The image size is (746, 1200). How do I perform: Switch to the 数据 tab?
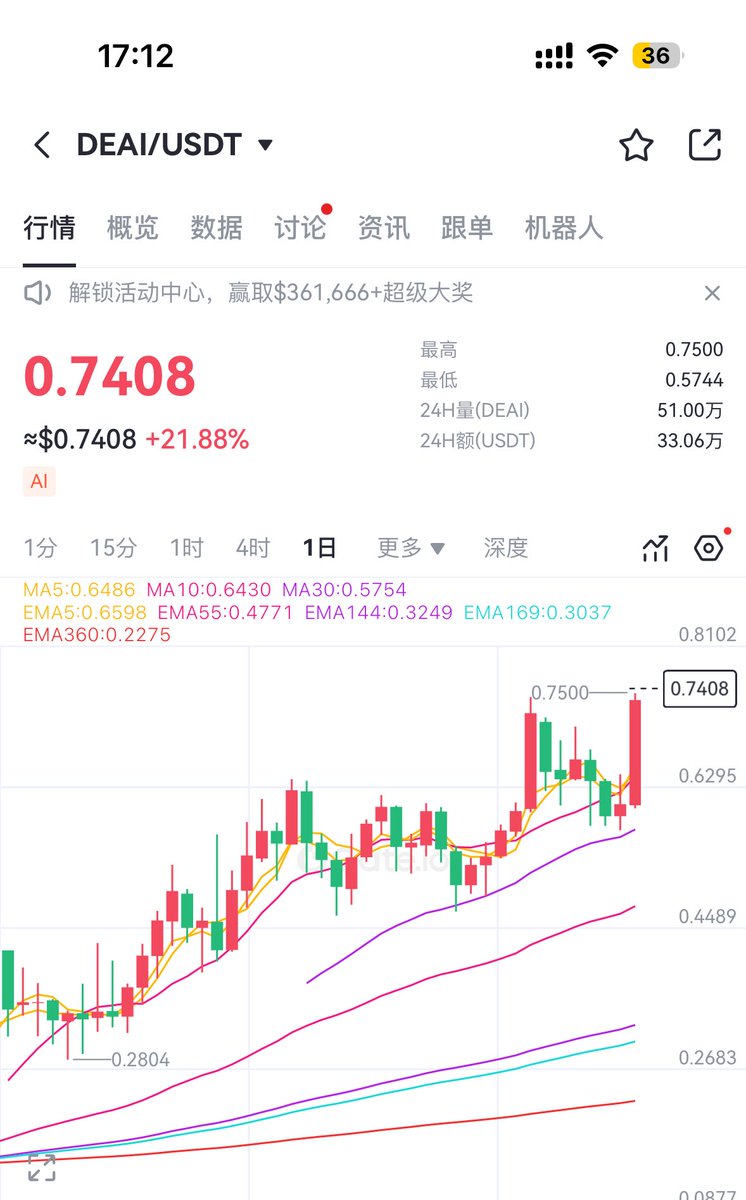pyautogui.click(x=216, y=228)
